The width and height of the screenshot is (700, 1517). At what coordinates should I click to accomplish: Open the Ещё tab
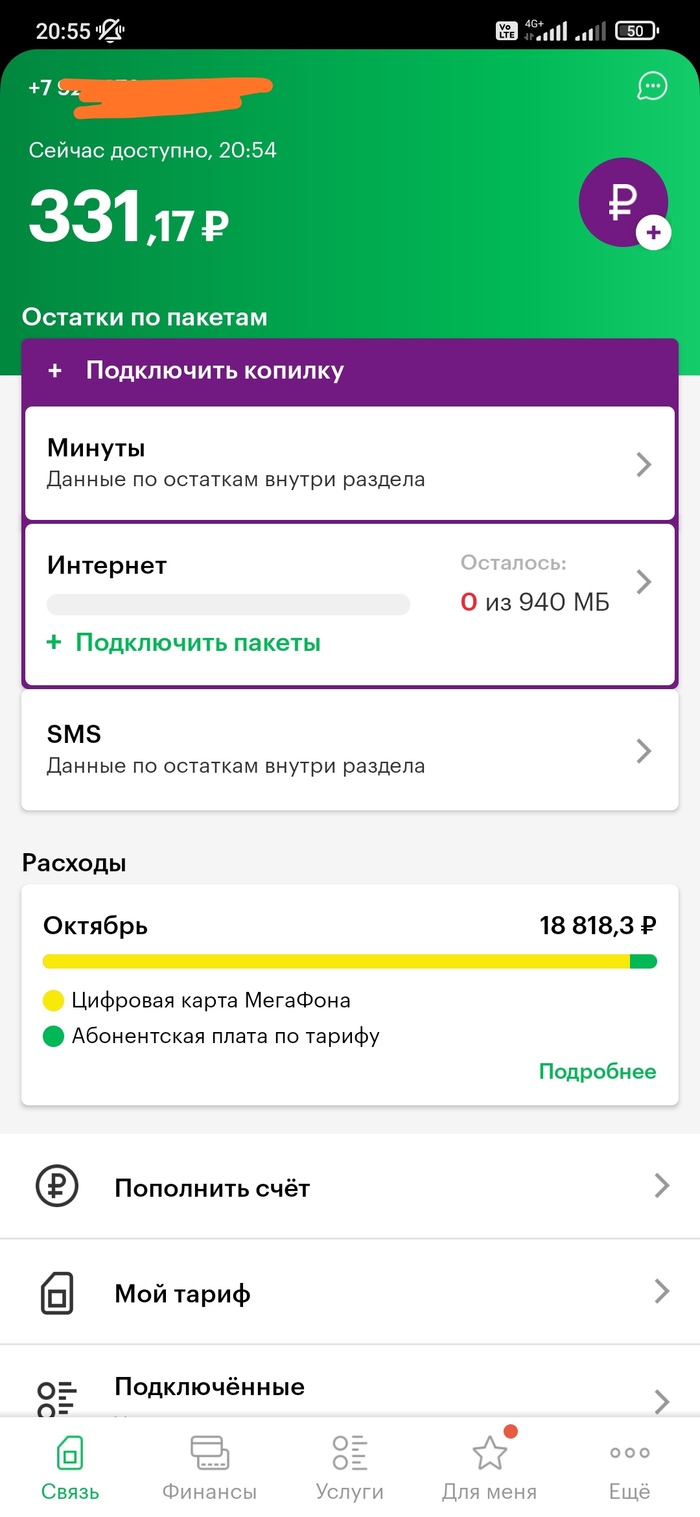629,1467
